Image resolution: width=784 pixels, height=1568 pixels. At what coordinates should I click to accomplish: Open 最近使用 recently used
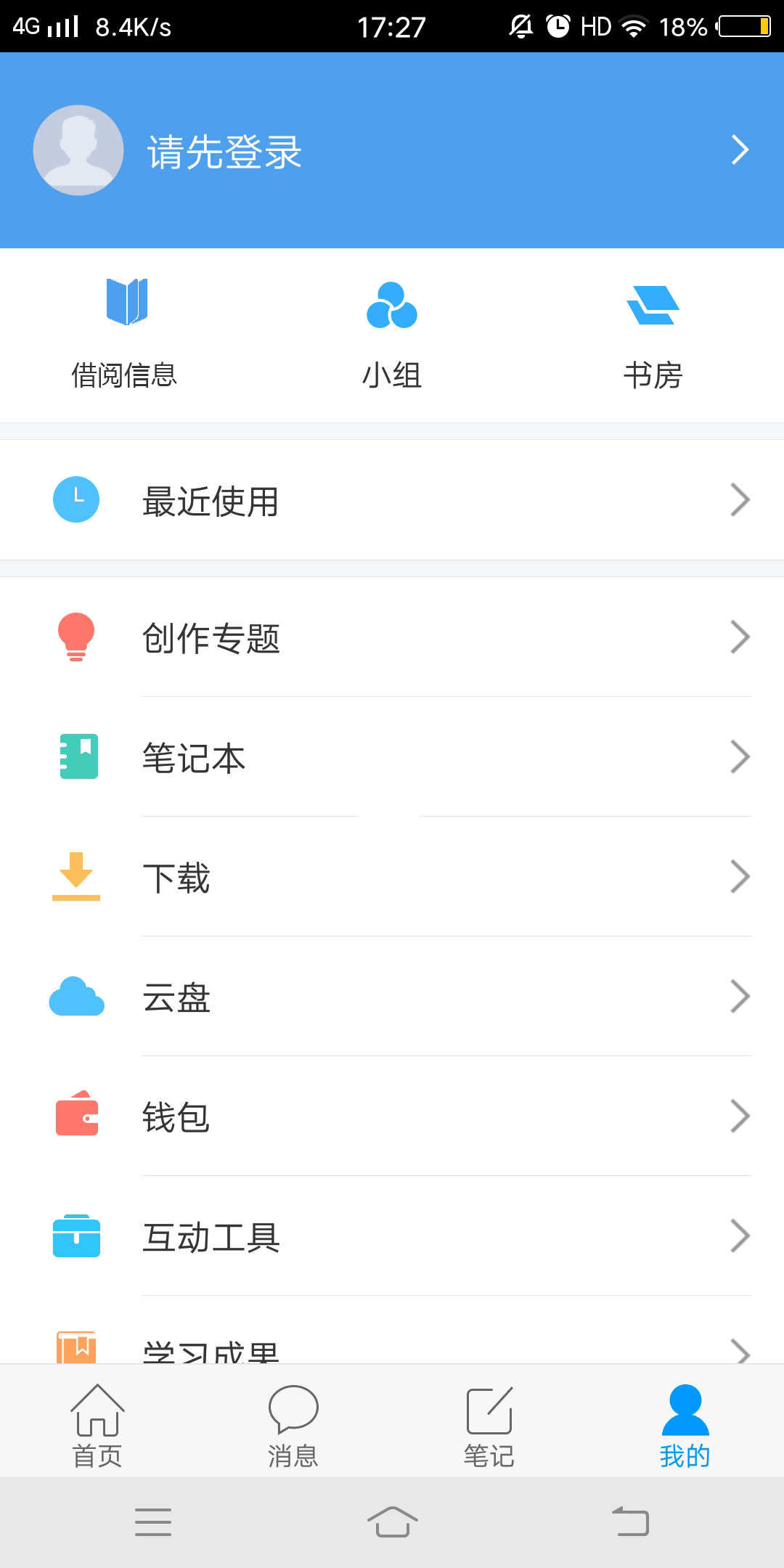(x=392, y=500)
